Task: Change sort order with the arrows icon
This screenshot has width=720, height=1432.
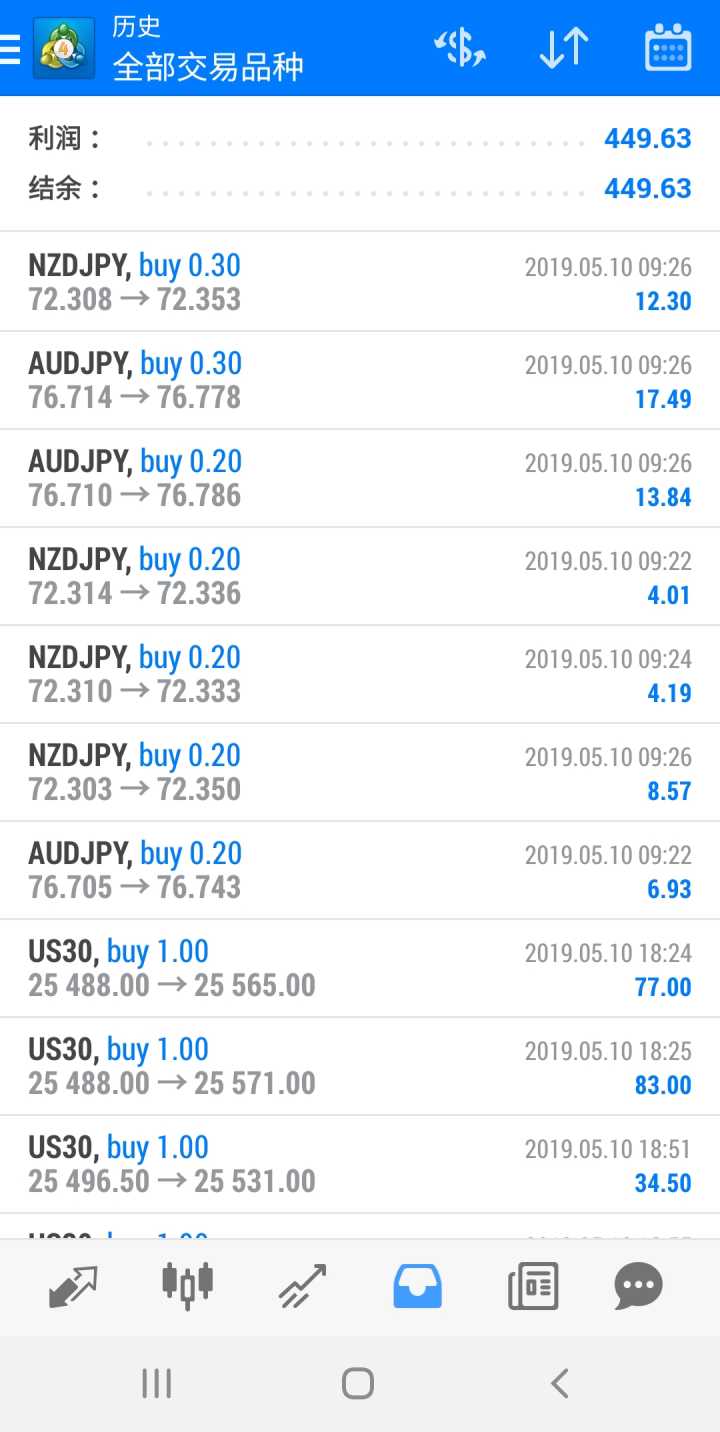Action: [563, 48]
